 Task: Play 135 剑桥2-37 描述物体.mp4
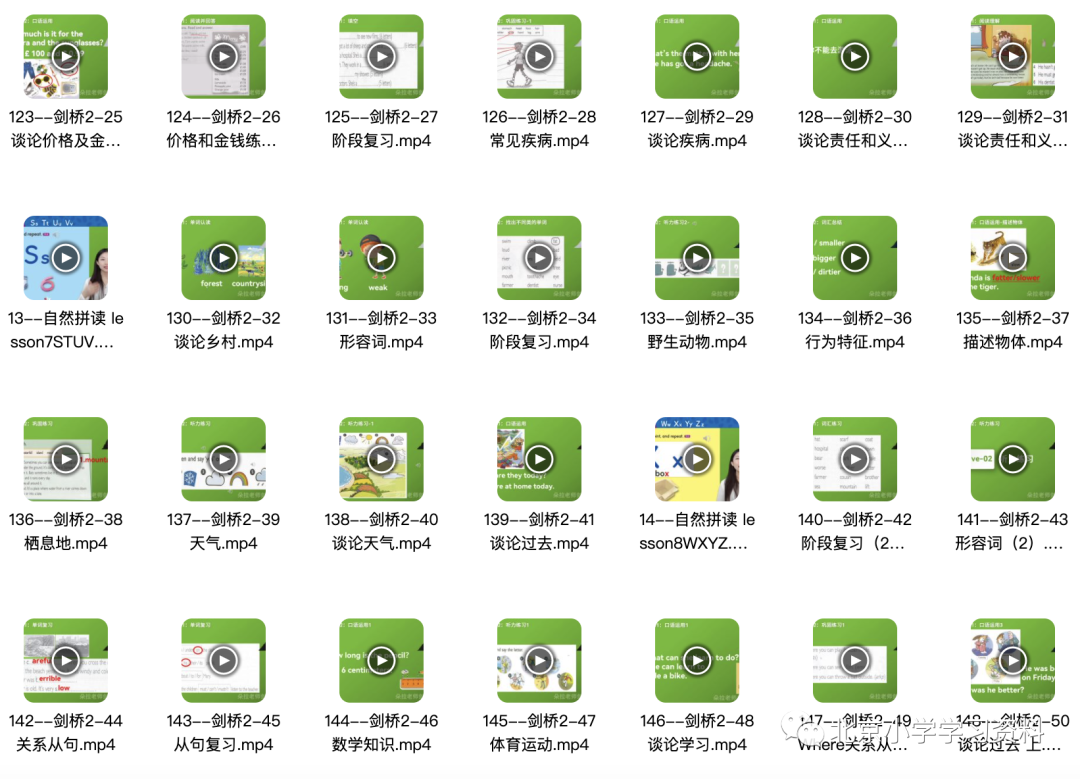(x=1013, y=259)
